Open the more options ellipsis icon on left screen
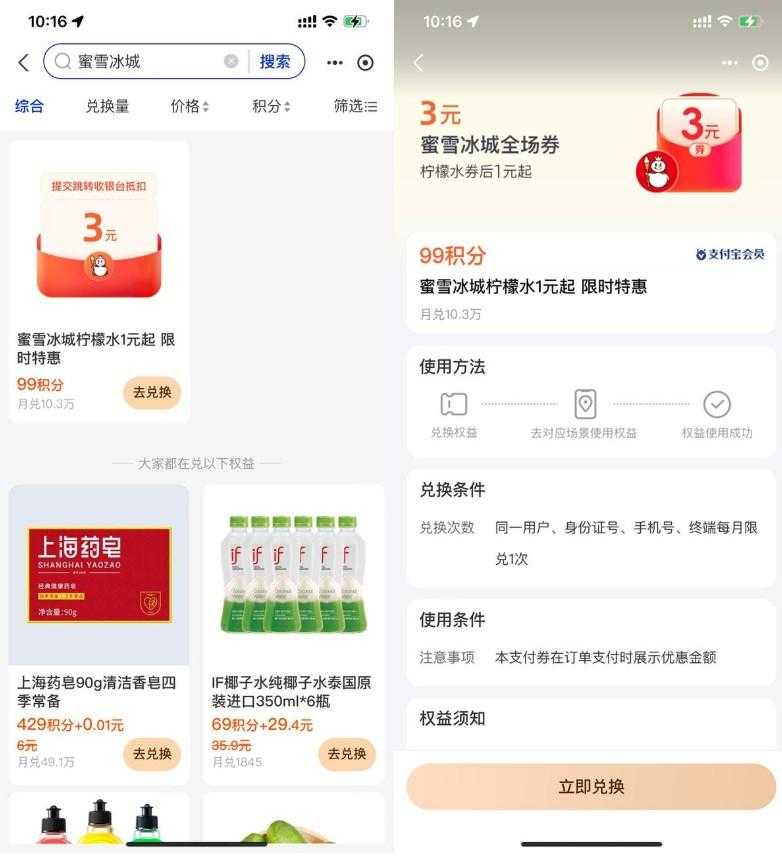Viewport: 782px width, 856px height. pos(335,61)
